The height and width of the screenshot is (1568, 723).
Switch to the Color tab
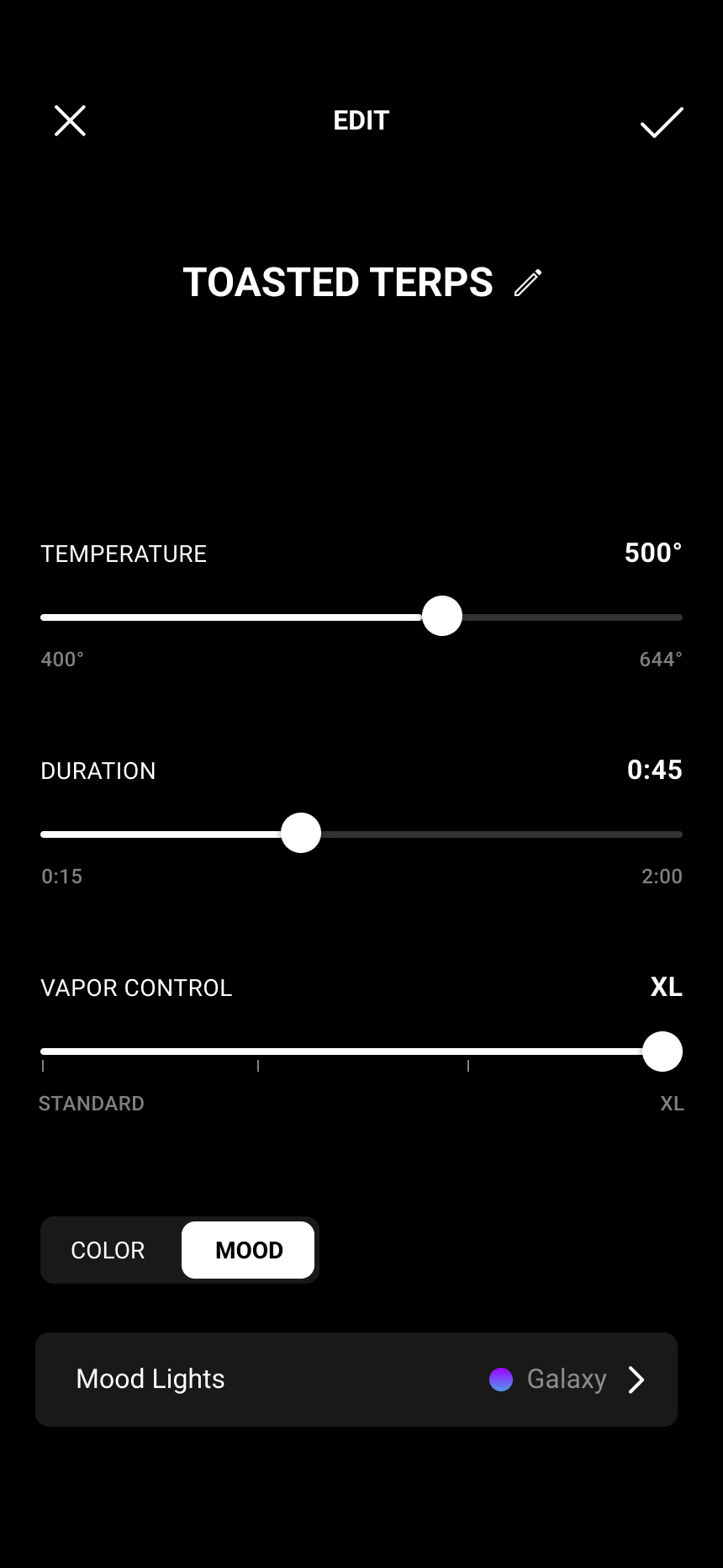point(108,1250)
